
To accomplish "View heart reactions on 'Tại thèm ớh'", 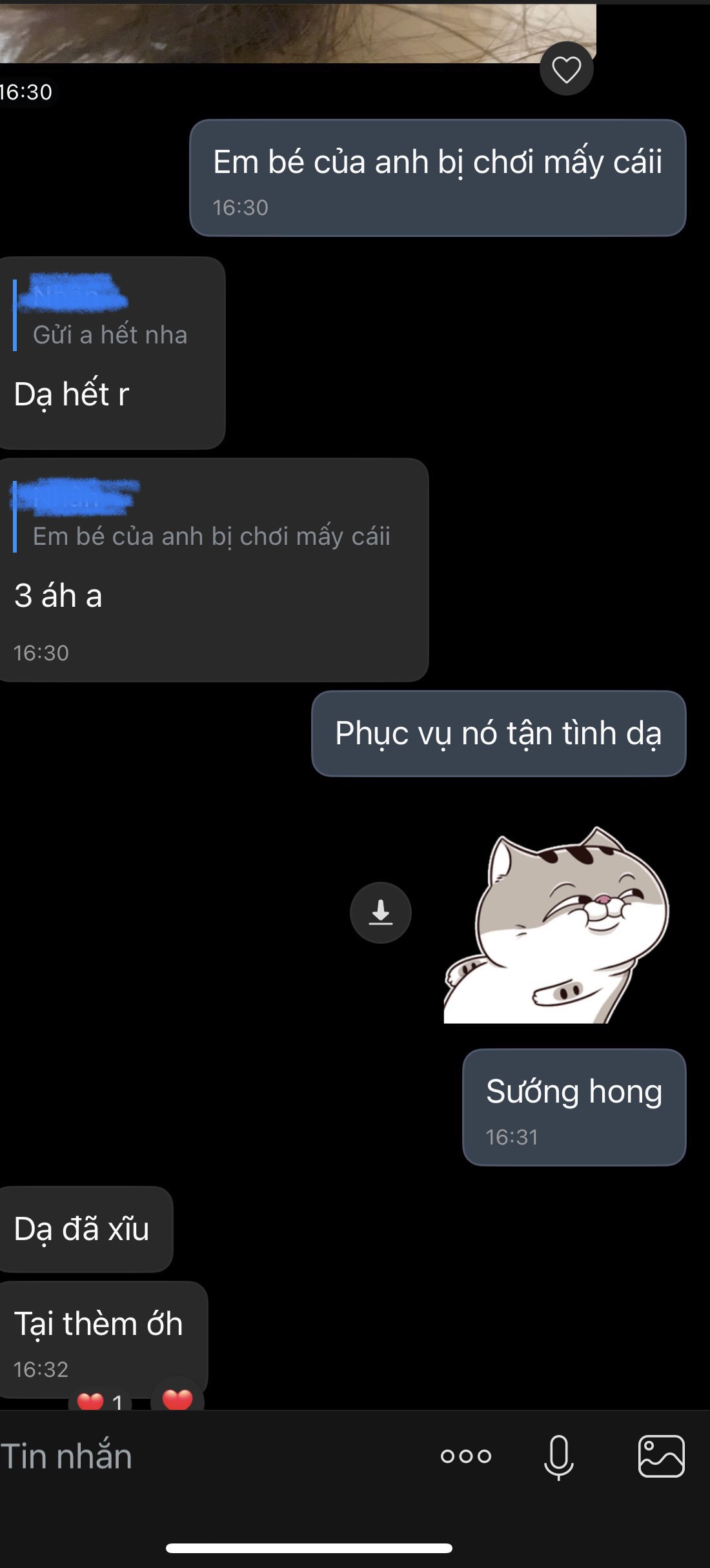I will [100, 1401].
